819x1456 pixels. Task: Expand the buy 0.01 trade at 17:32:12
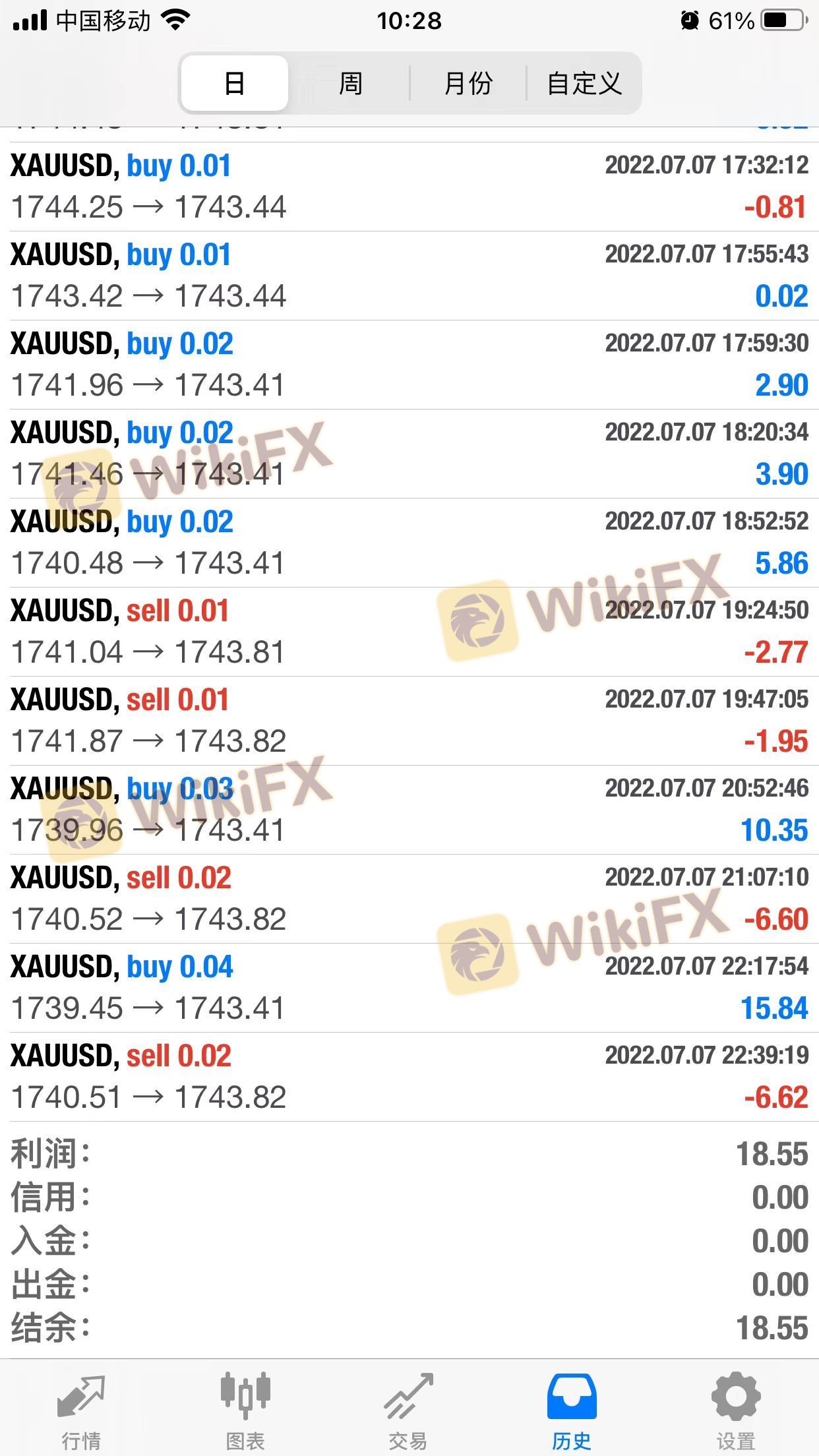click(x=409, y=187)
